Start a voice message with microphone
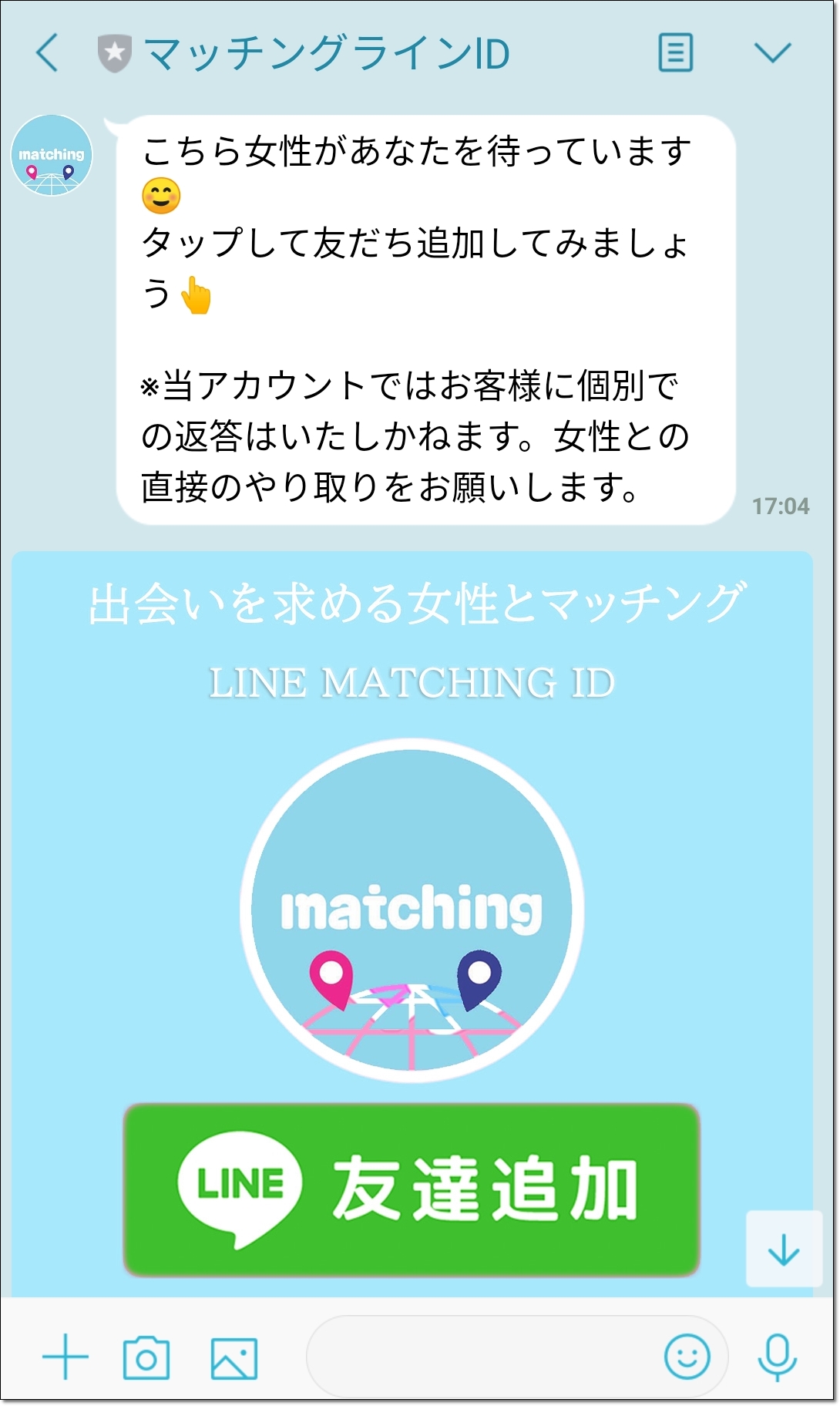840x1406 pixels. coord(777,1357)
